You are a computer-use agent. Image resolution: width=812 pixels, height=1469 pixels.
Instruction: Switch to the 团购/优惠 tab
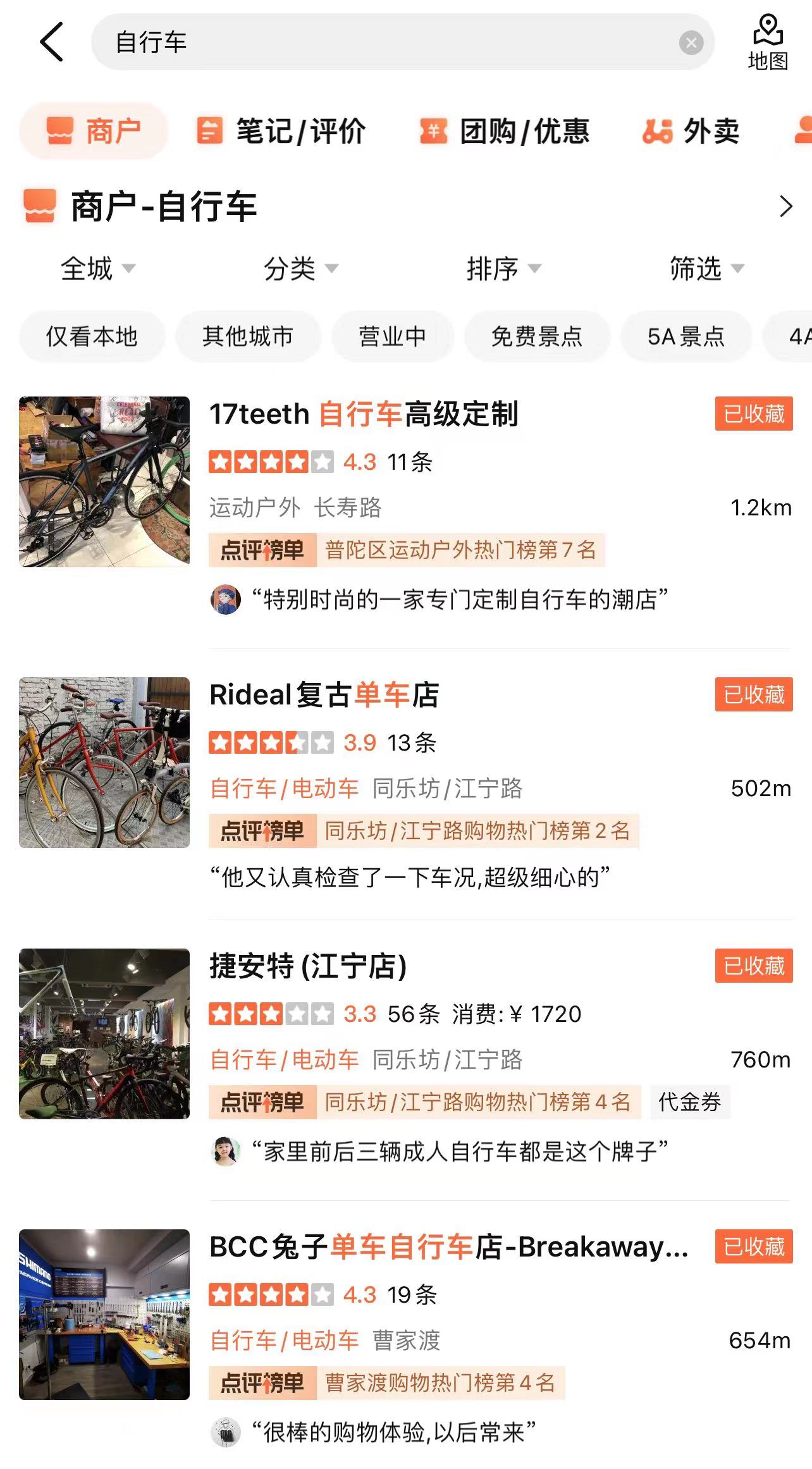point(504,132)
